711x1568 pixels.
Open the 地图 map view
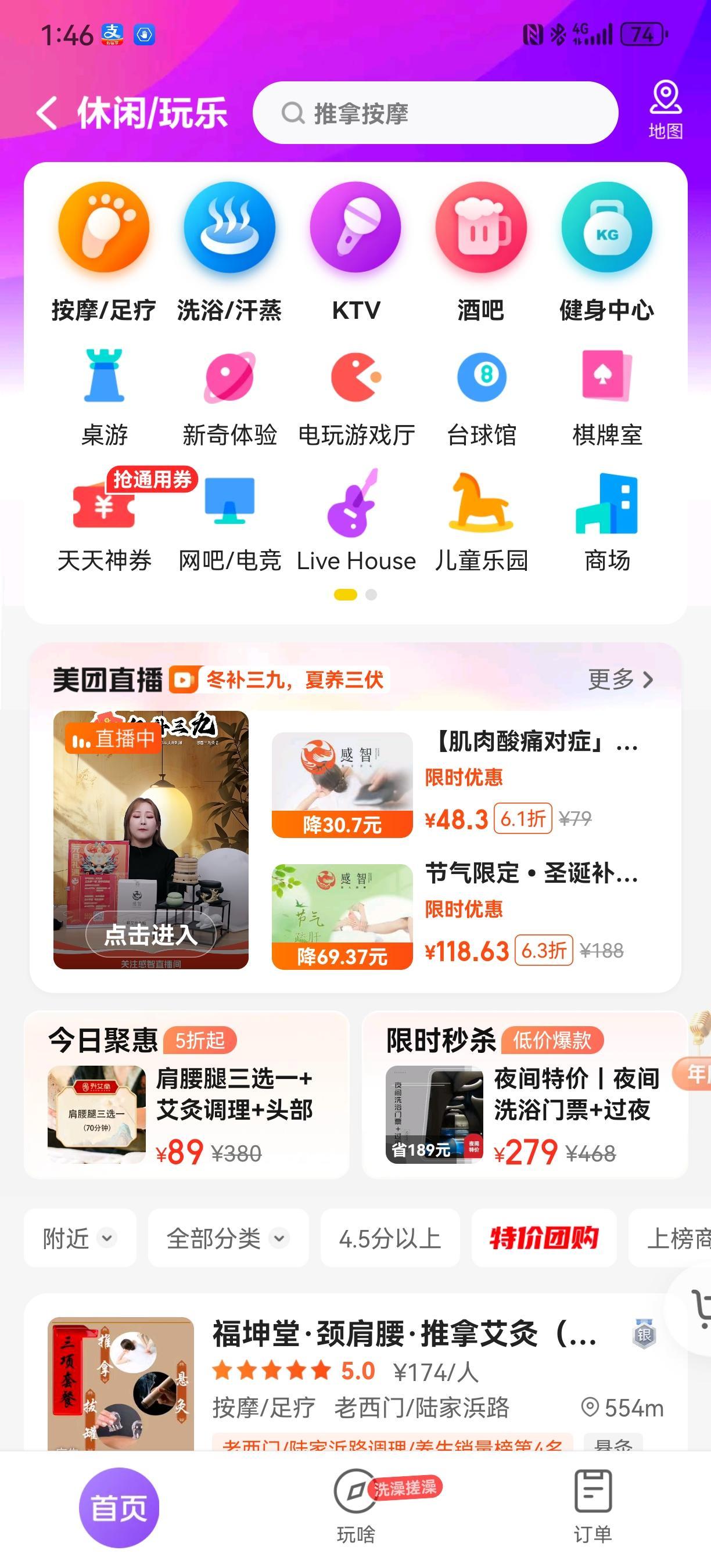click(x=665, y=110)
